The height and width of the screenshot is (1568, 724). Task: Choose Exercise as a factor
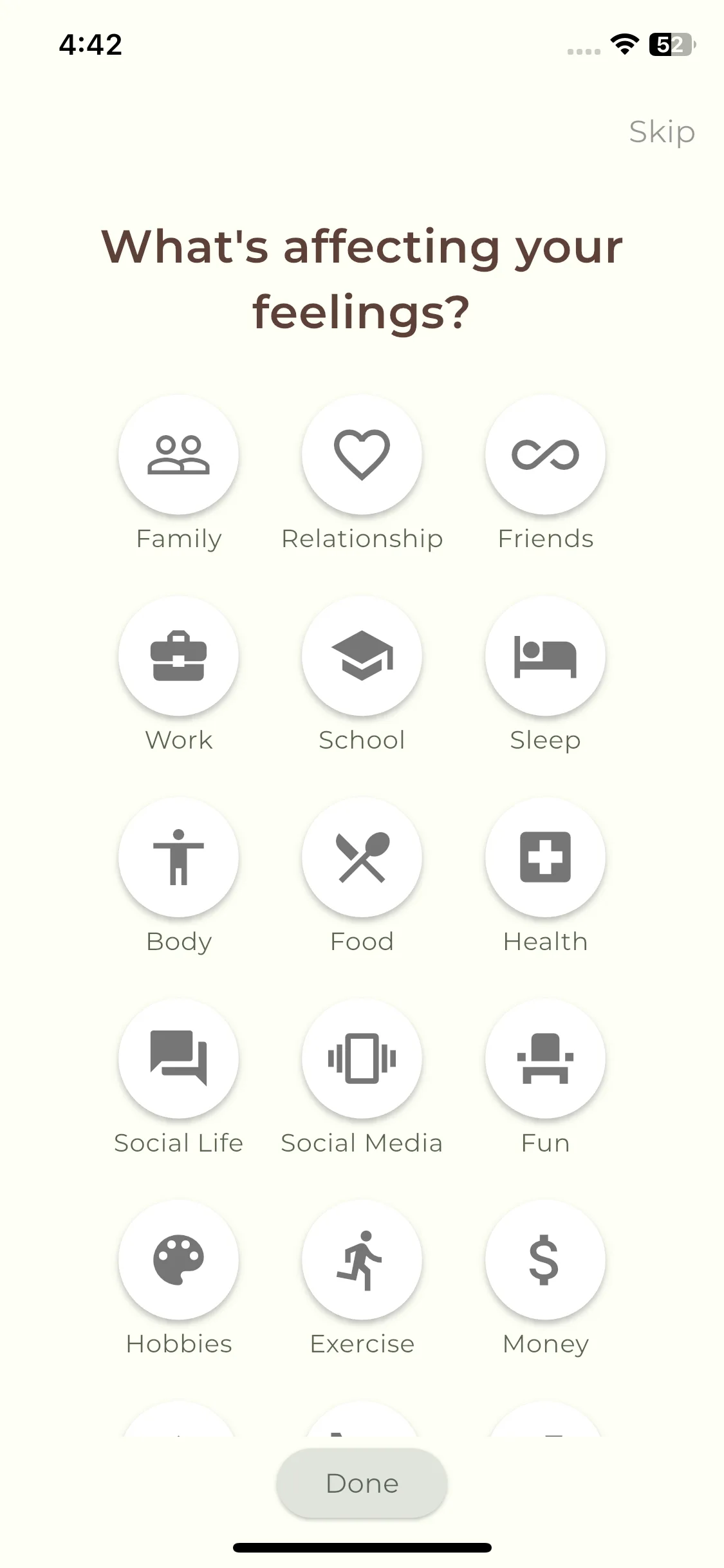362,1260
